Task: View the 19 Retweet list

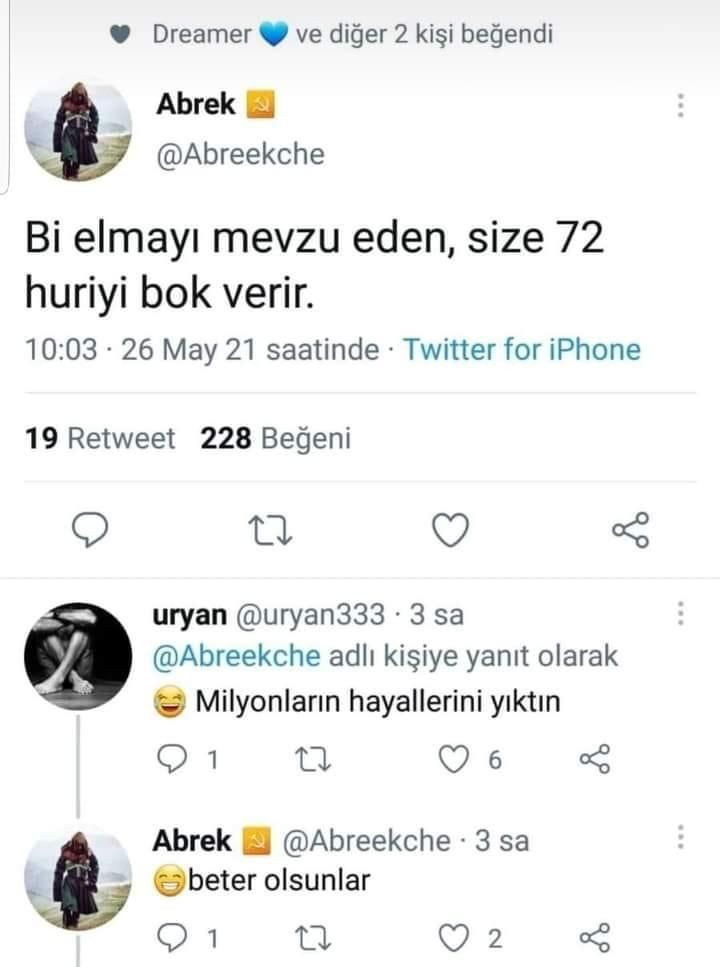Action: click(98, 438)
